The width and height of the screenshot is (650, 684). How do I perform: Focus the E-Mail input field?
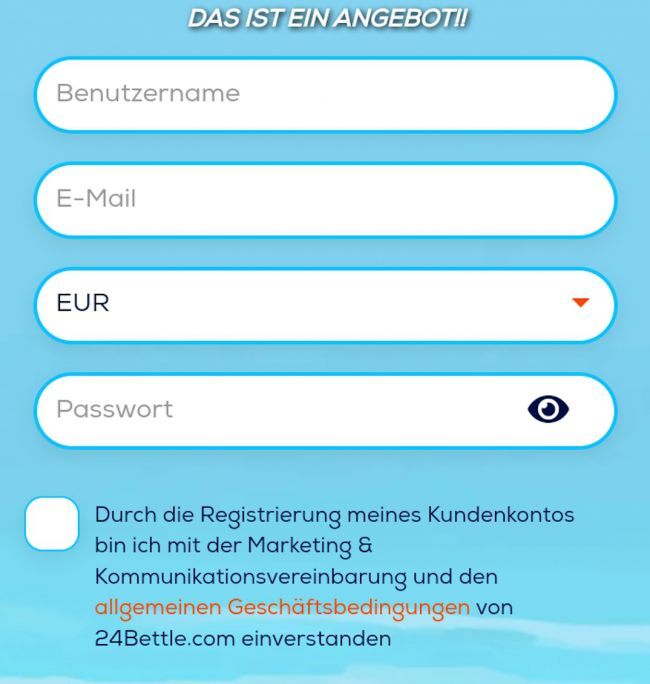coord(325,199)
